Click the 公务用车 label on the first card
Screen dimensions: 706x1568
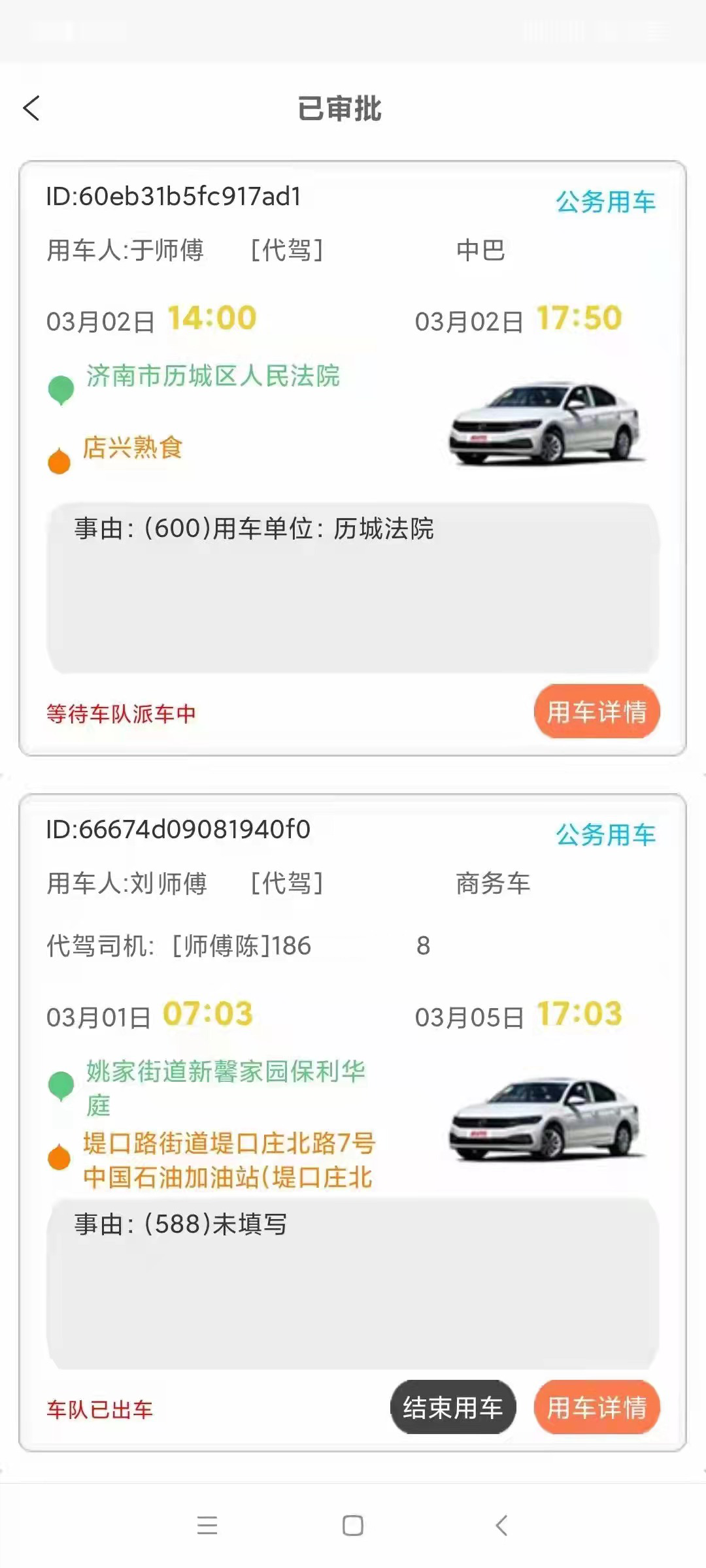[605, 201]
